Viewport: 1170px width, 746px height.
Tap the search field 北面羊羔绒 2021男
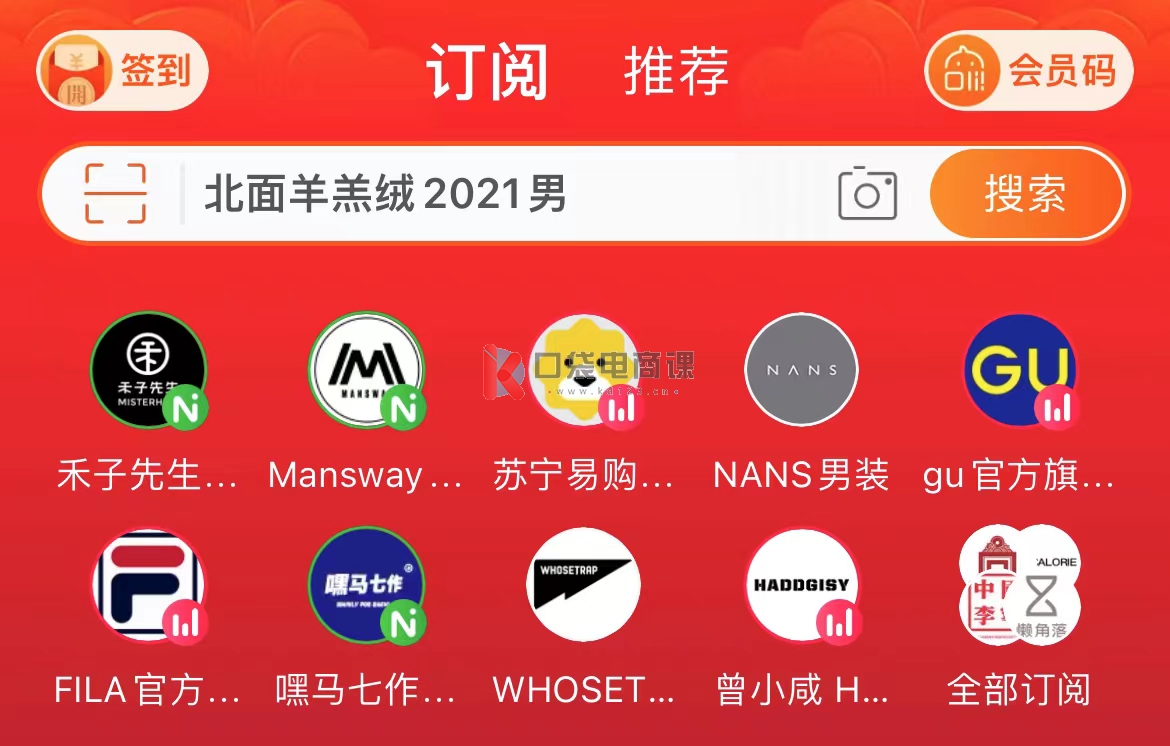(x=500, y=194)
